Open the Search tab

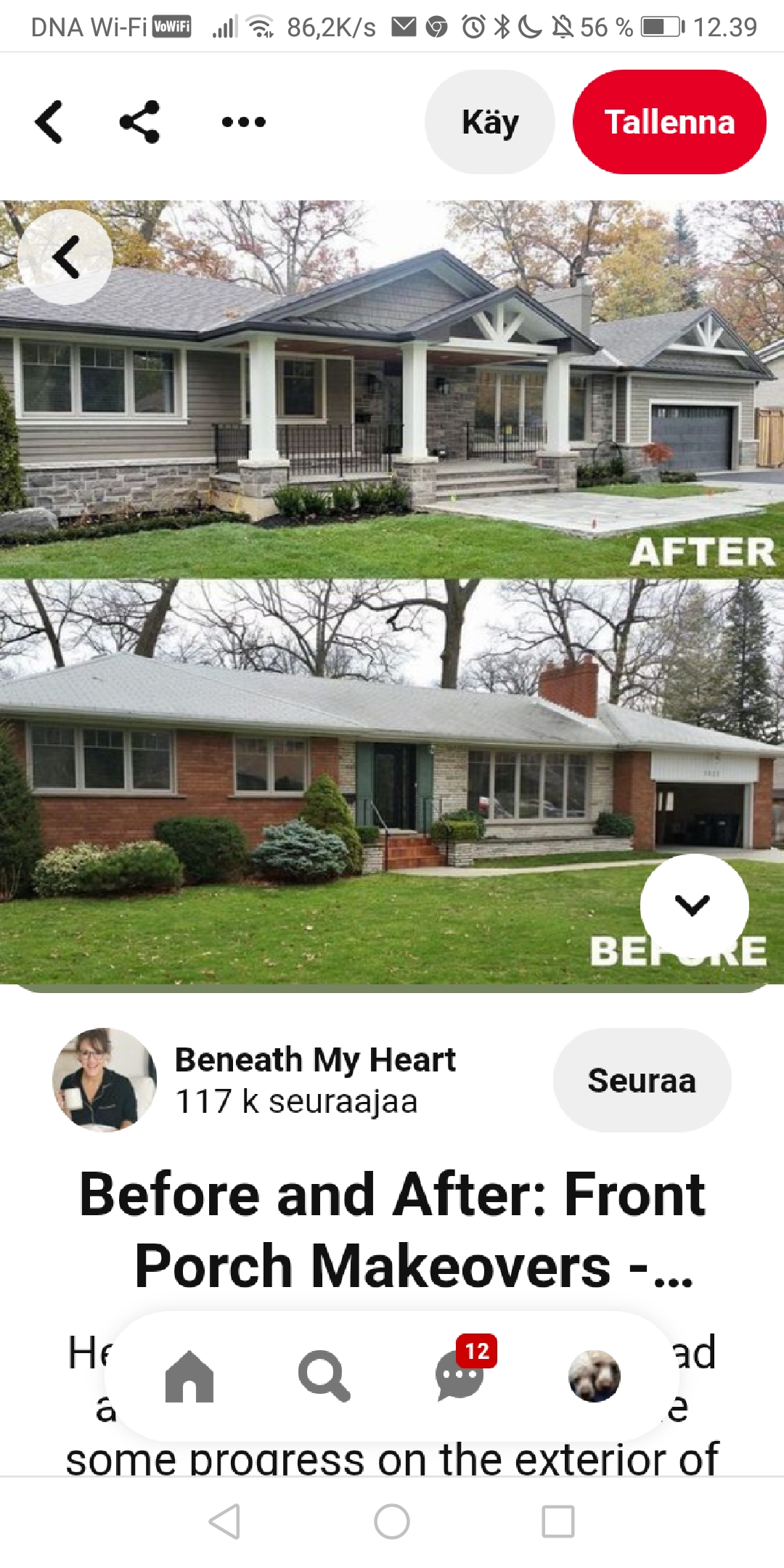click(x=324, y=1376)
